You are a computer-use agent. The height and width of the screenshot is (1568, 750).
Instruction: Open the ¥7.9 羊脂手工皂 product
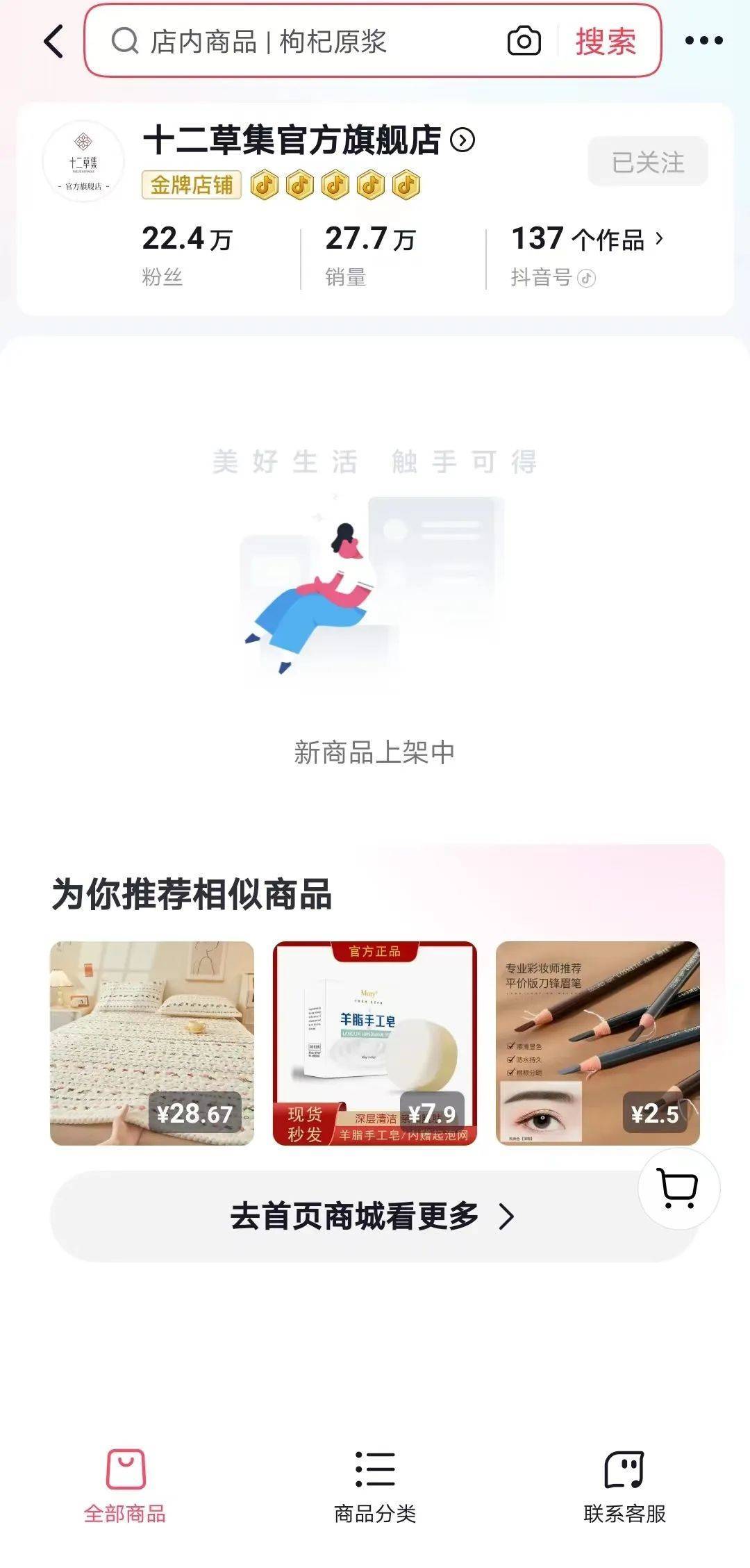375,1042
